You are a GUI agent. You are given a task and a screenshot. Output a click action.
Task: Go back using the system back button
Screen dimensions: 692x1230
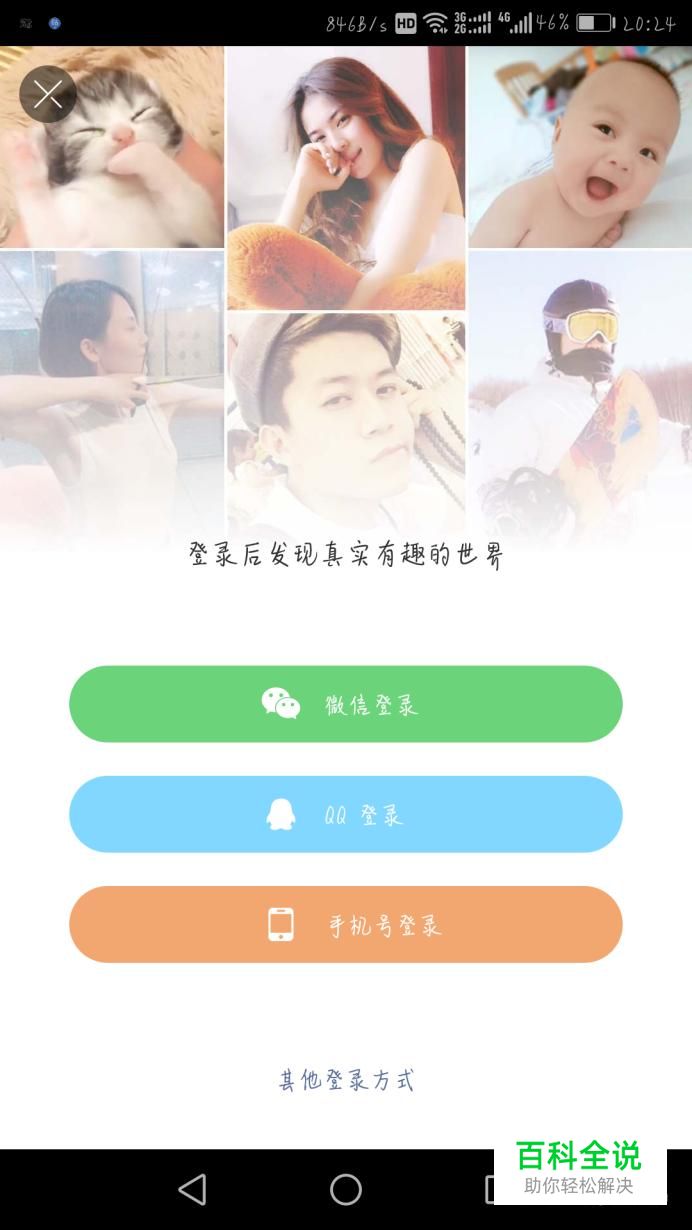(192, 1189)
